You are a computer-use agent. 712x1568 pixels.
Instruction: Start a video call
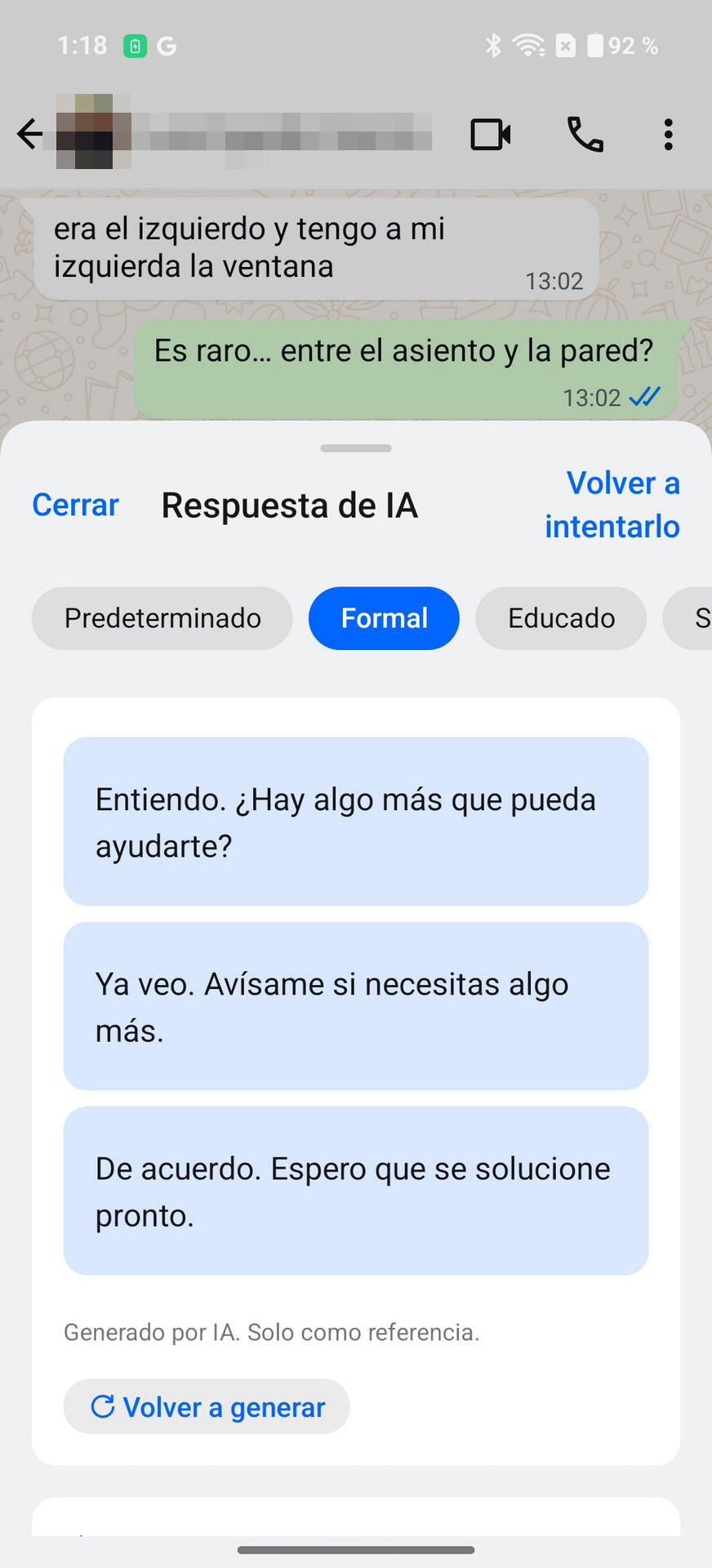[x=491, y=135]
